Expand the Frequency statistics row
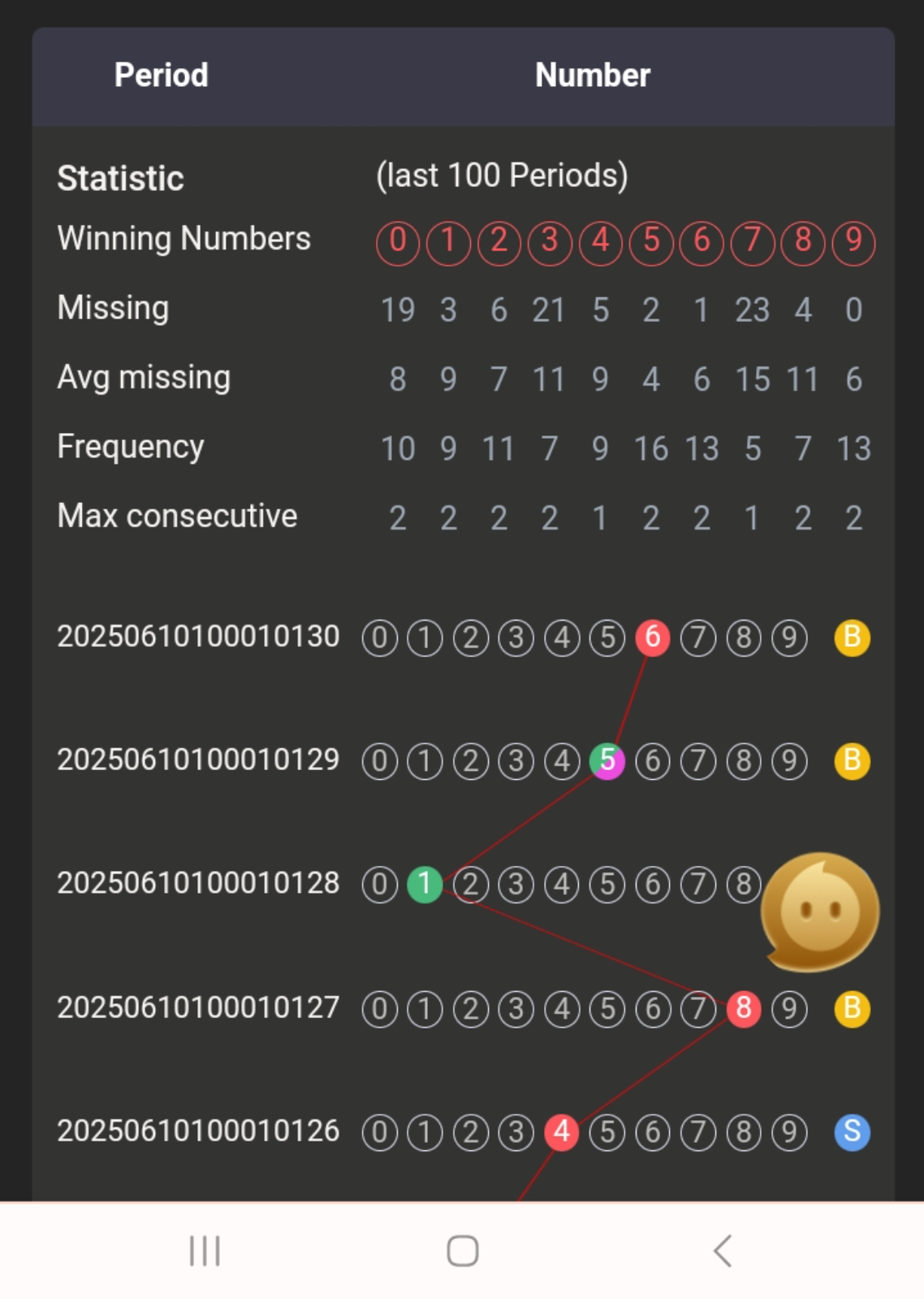This screenshot has height=1299, width=924. (x=131, y=447)
